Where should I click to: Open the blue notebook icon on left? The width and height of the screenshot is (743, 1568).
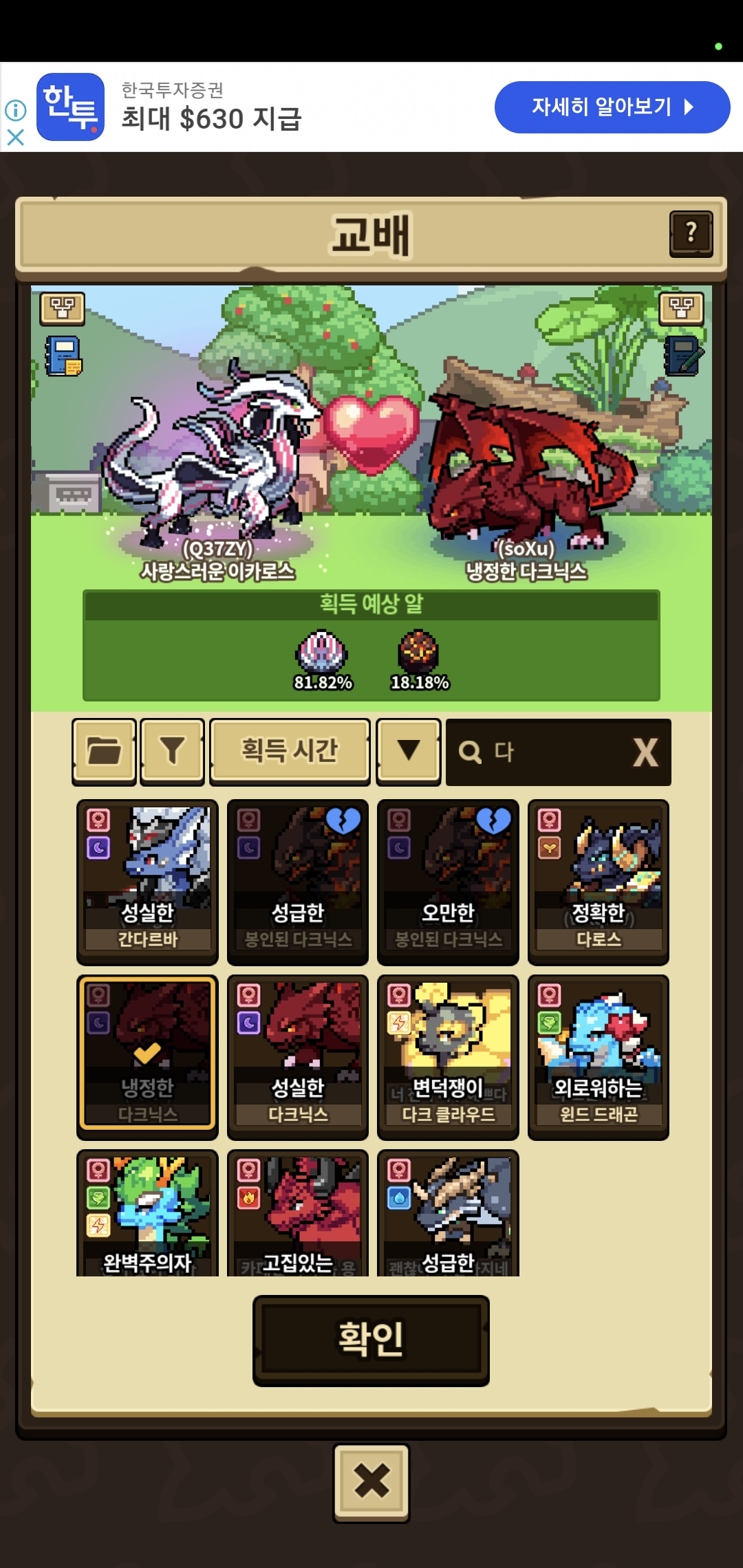63,356
